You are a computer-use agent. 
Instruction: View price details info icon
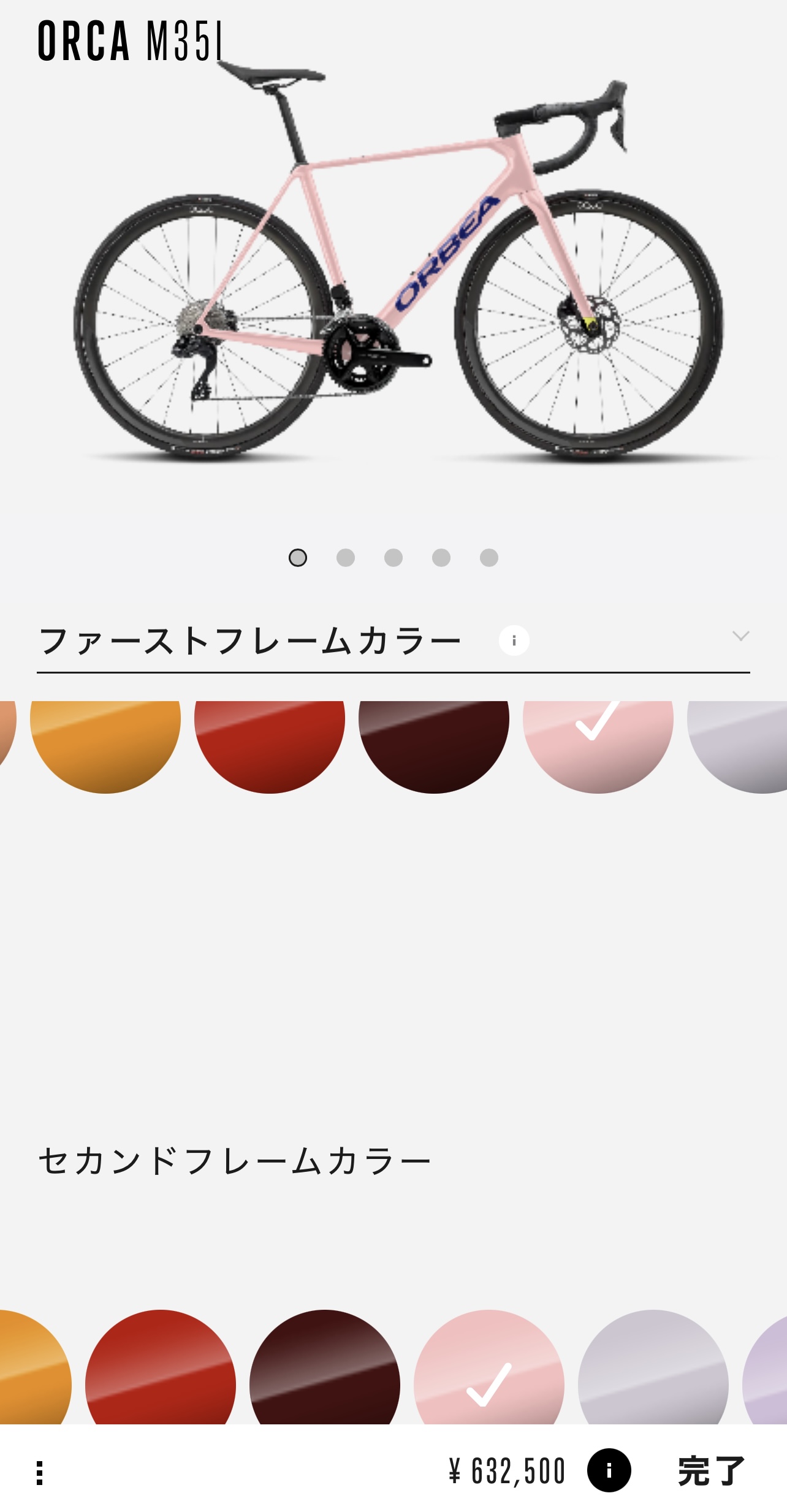tap(609, 1470)
